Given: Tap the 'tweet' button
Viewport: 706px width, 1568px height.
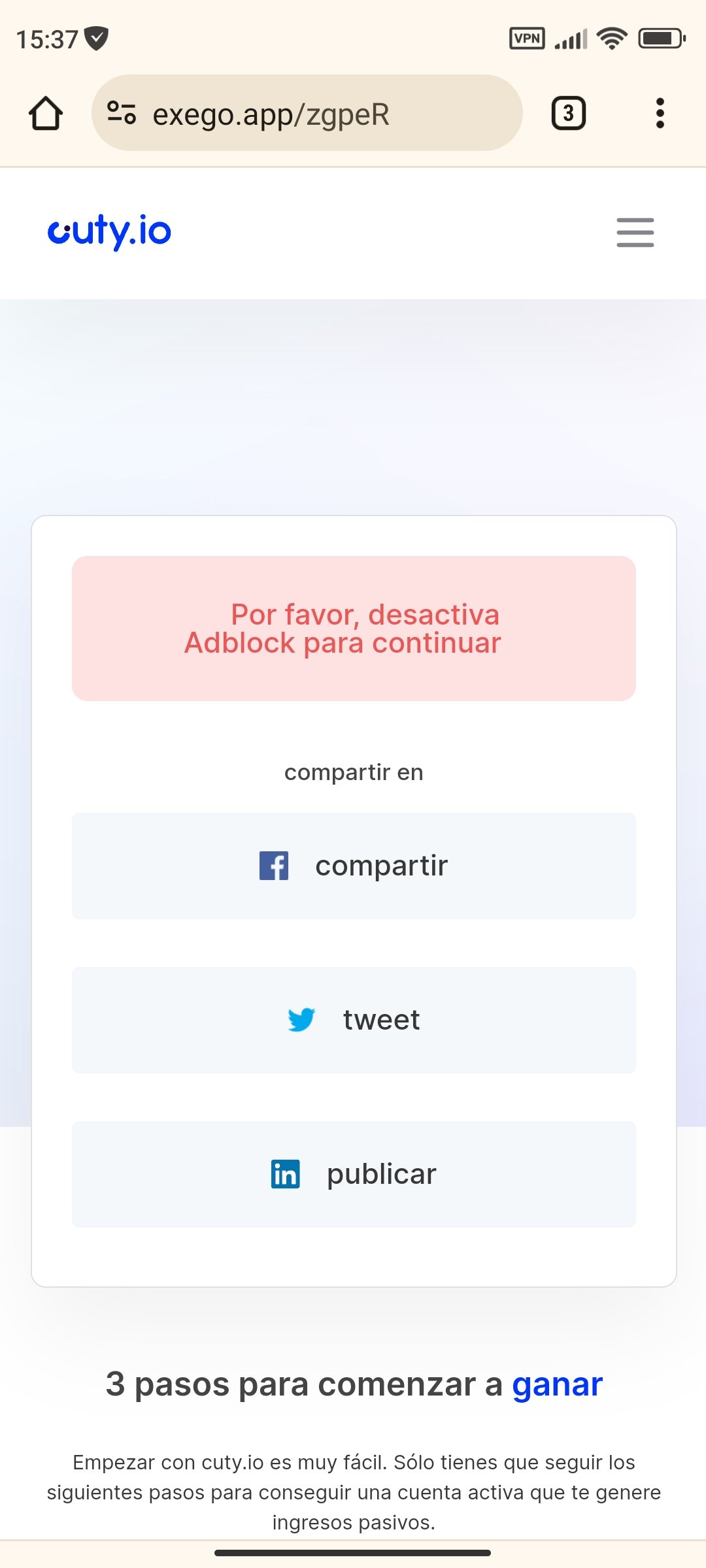Looking at the screenshot, I should pyautogui.click(x=354, y=1019).
